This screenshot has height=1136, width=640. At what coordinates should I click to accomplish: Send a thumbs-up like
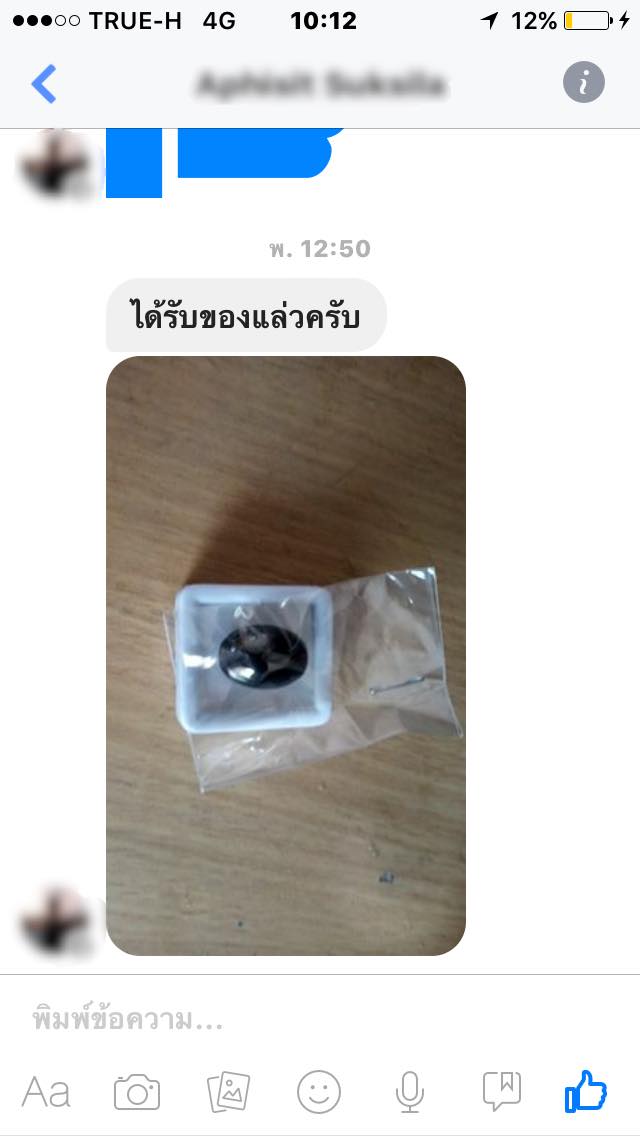(x=586, y=1091)
